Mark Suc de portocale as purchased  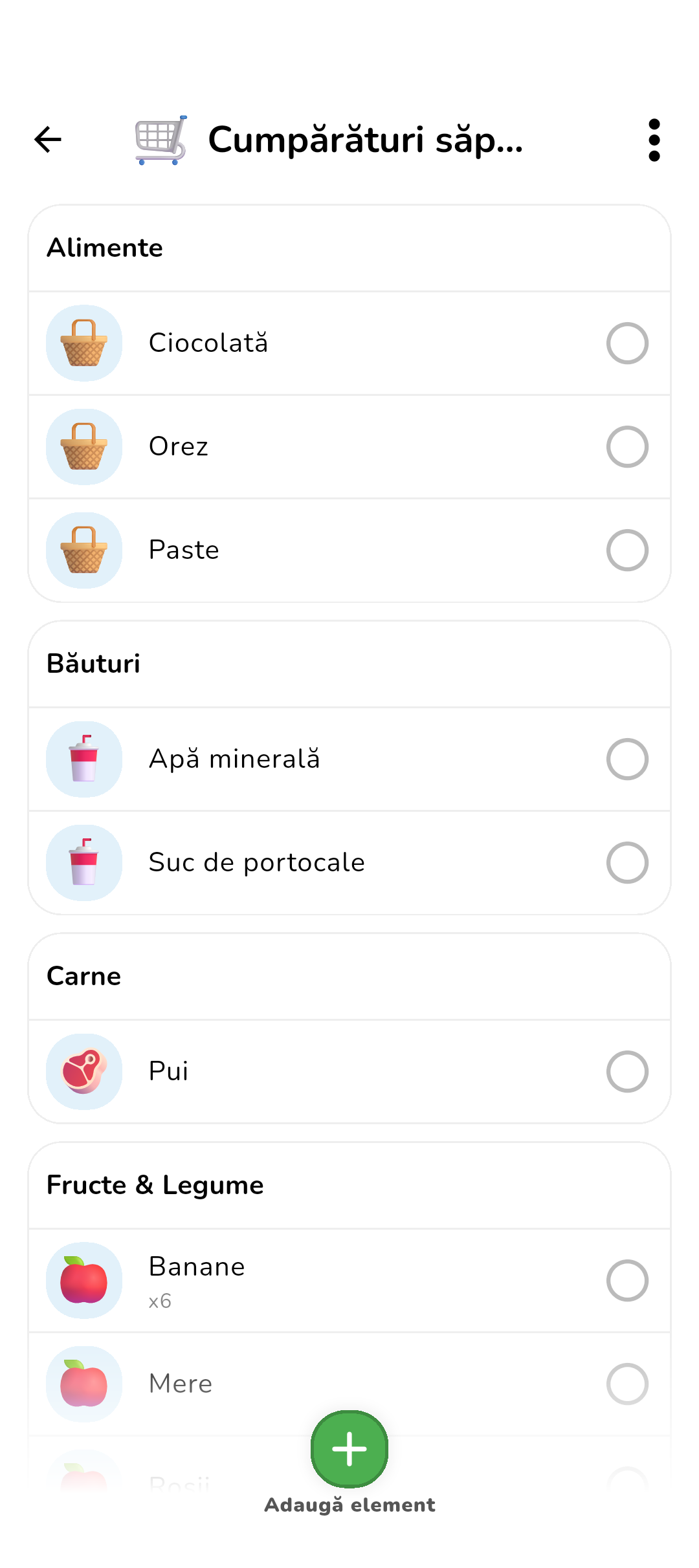coord(627,862)
